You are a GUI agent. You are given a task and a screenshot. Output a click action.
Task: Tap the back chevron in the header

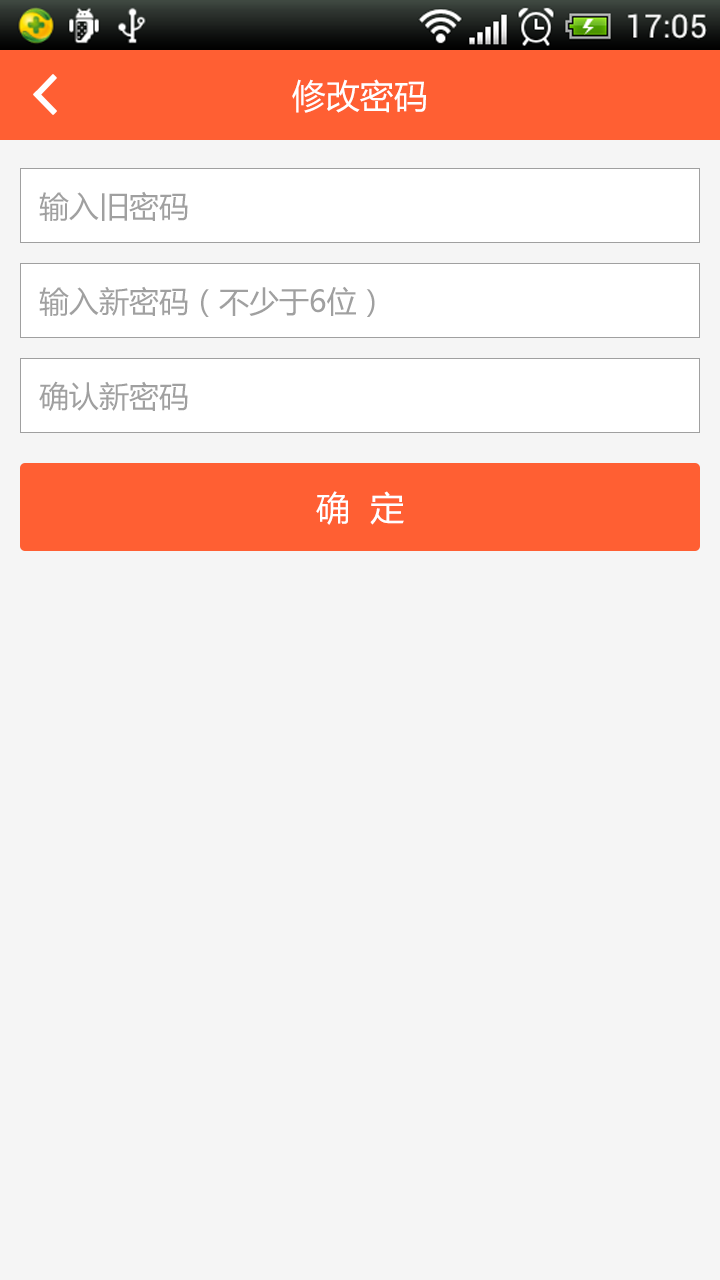coord(44,95)
